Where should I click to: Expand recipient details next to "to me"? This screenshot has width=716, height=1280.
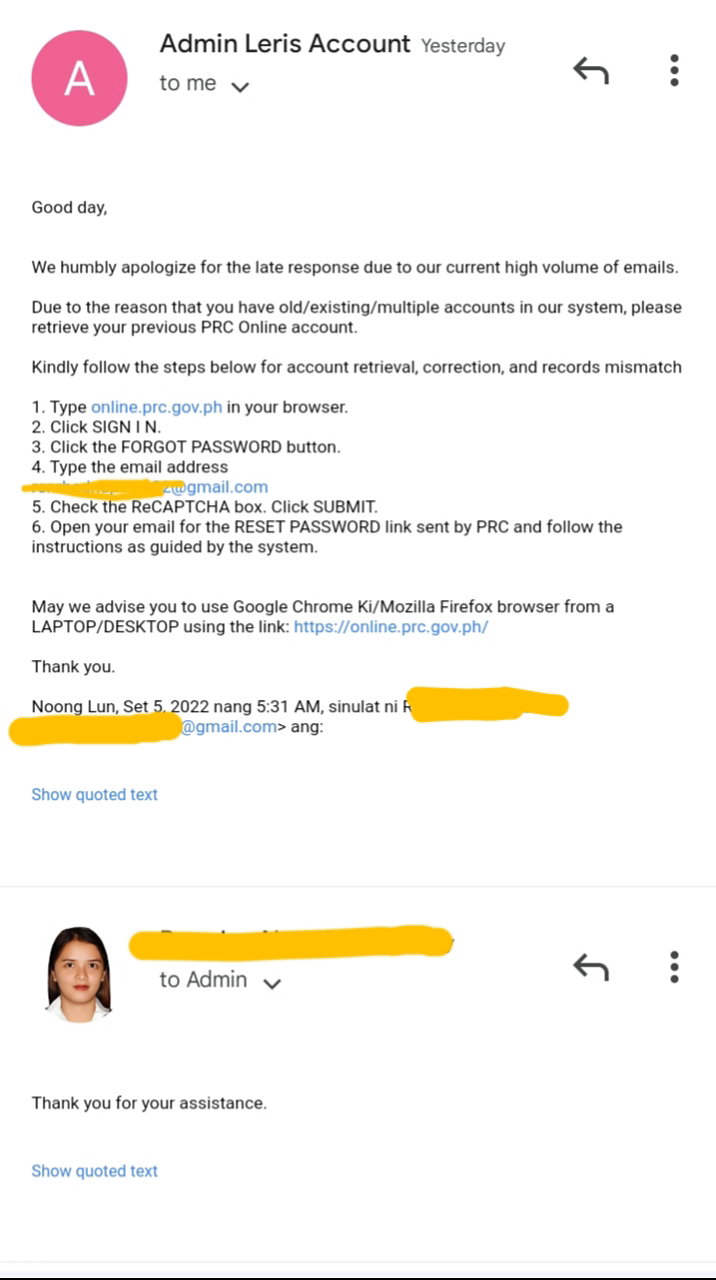coord(239,87)
